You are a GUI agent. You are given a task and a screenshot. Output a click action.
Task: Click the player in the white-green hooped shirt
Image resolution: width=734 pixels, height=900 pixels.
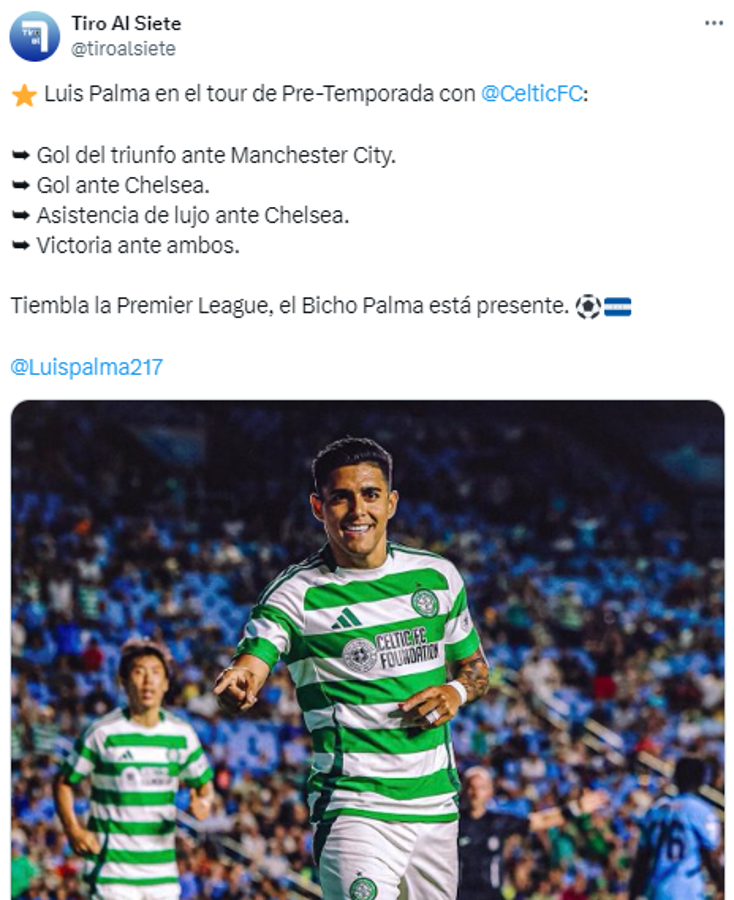point(367,650)
